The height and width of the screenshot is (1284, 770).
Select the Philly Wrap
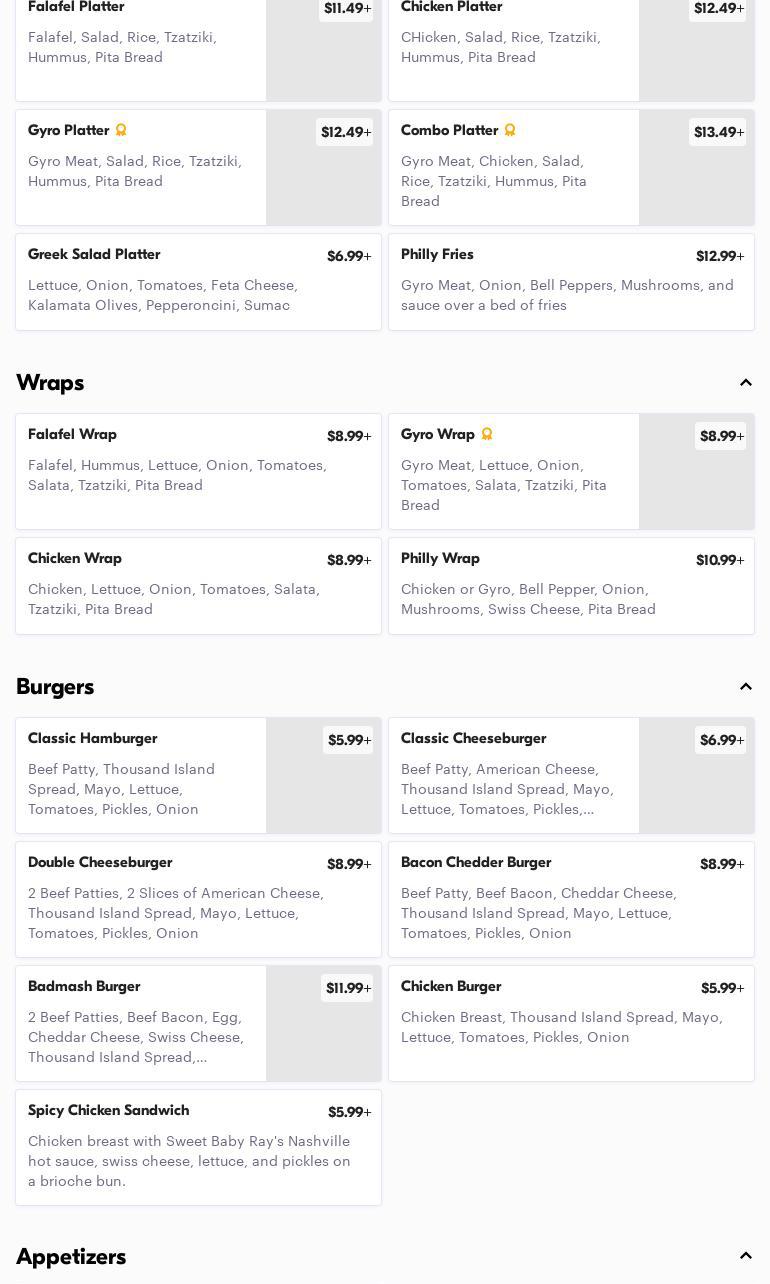(571, 586)
